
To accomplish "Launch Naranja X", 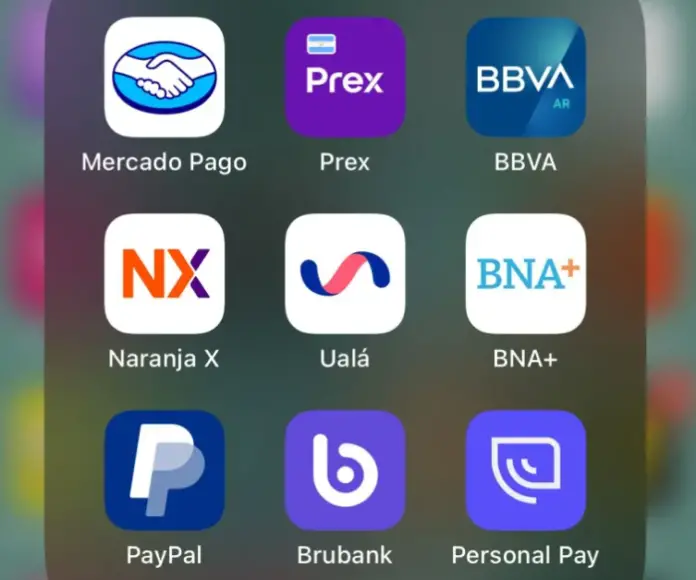I will [x=164, y=273].
